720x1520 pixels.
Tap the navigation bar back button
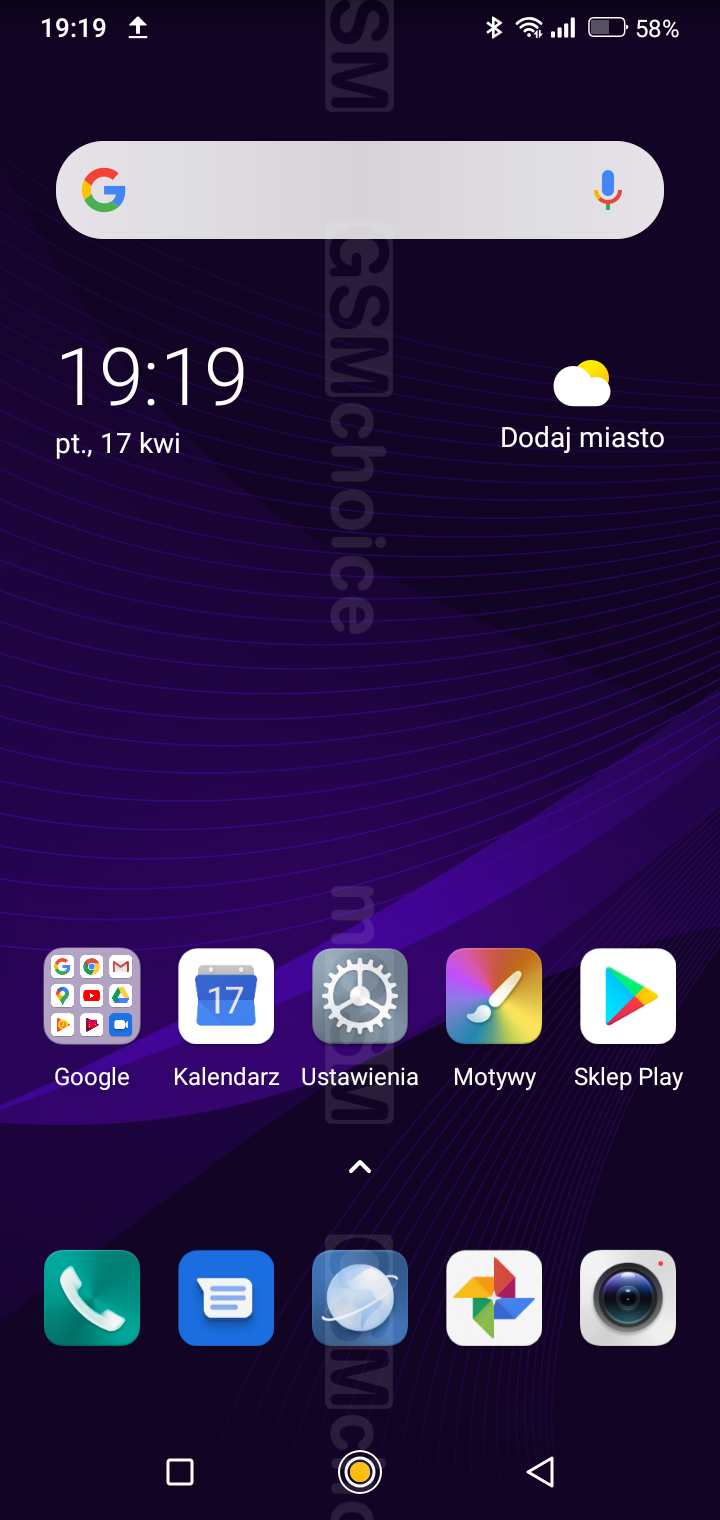tap(540, 1472)
